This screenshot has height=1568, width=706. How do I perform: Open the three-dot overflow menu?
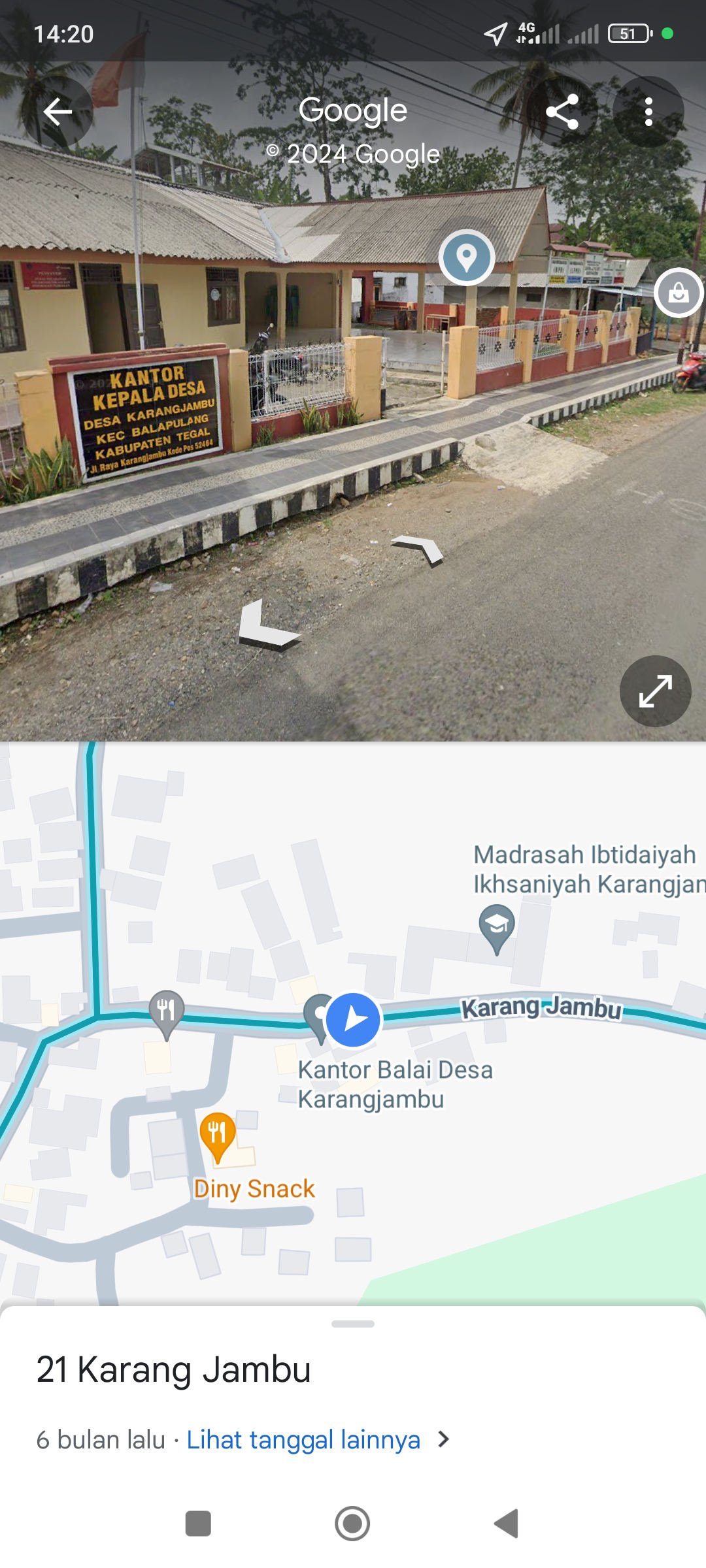click(x=648, y=112)
